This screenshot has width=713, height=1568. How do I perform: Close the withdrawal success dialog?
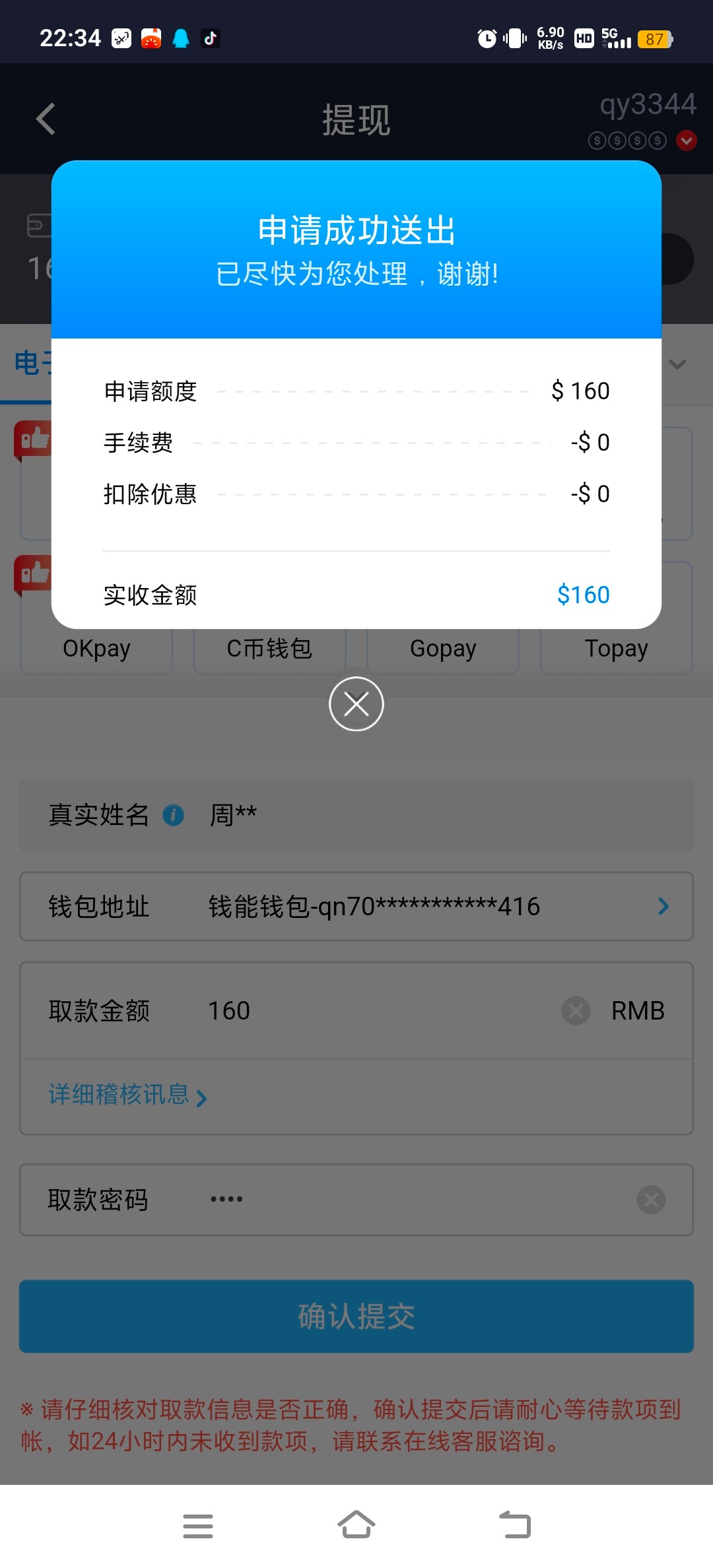click(356, 704)
